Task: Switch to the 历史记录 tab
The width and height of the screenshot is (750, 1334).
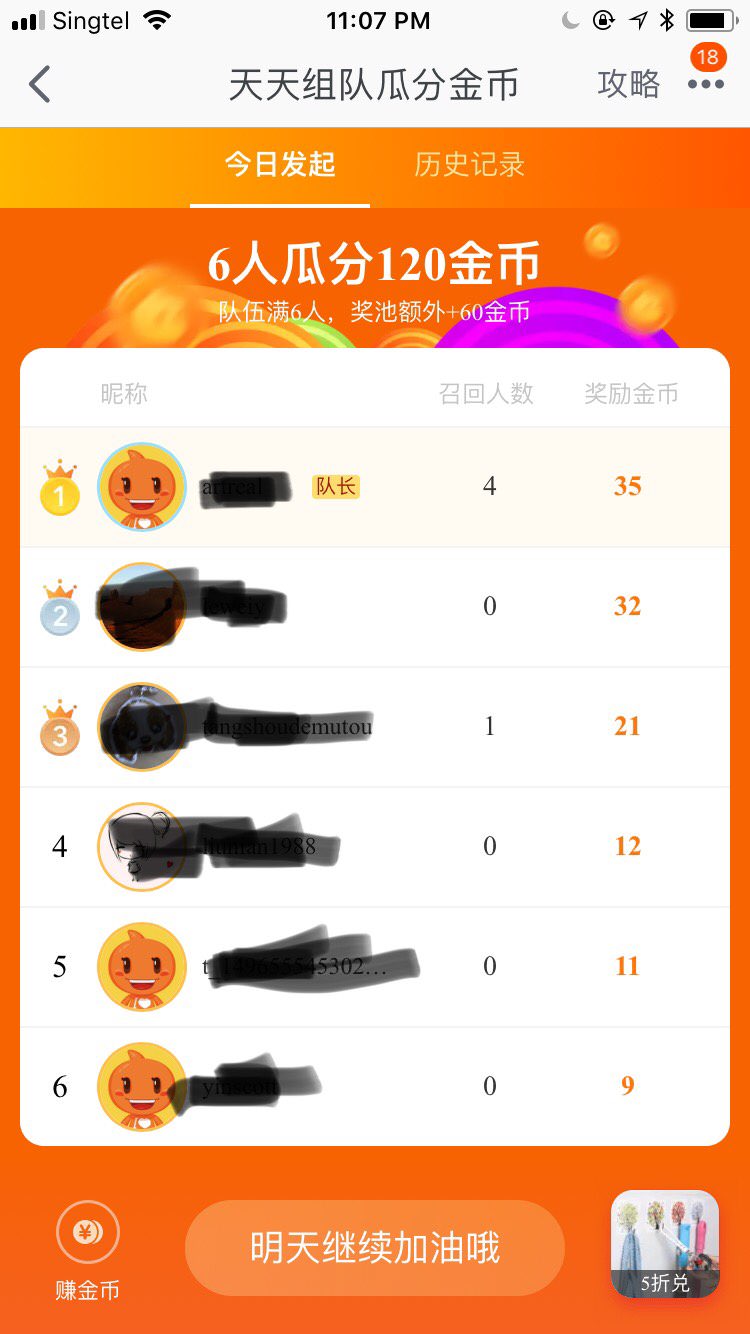Action: 469,165
